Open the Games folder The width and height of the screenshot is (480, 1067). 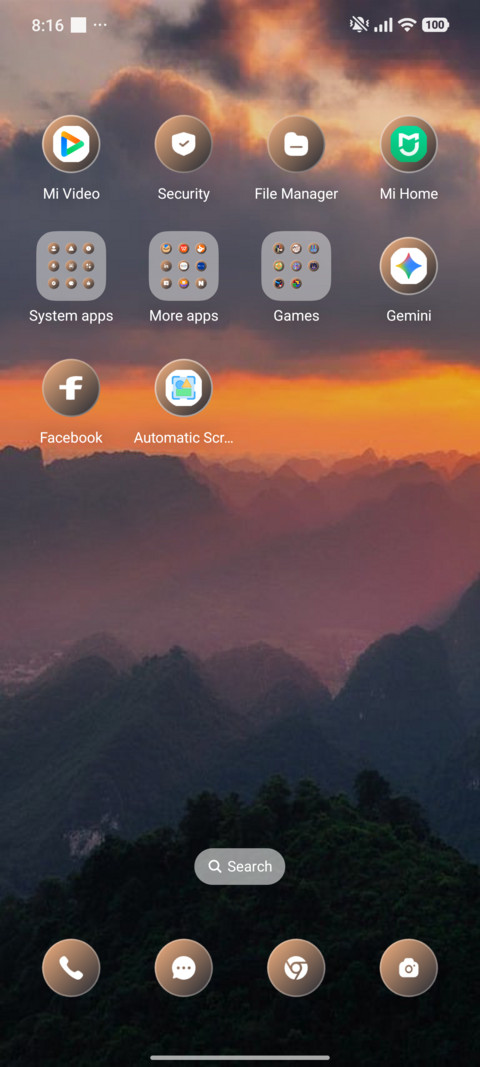(296, 266)
